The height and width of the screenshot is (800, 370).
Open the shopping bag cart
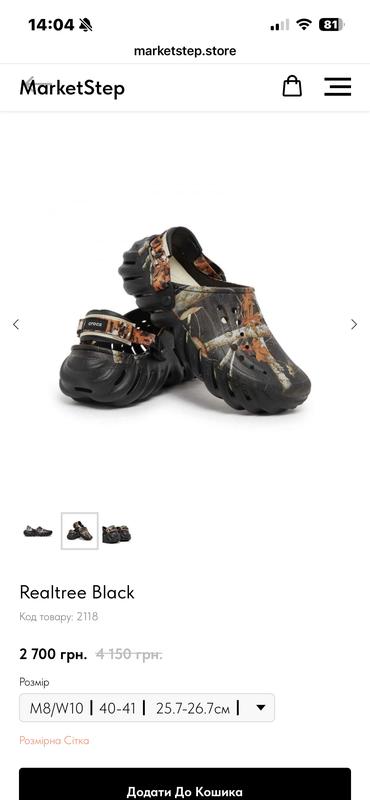[292, 86]
